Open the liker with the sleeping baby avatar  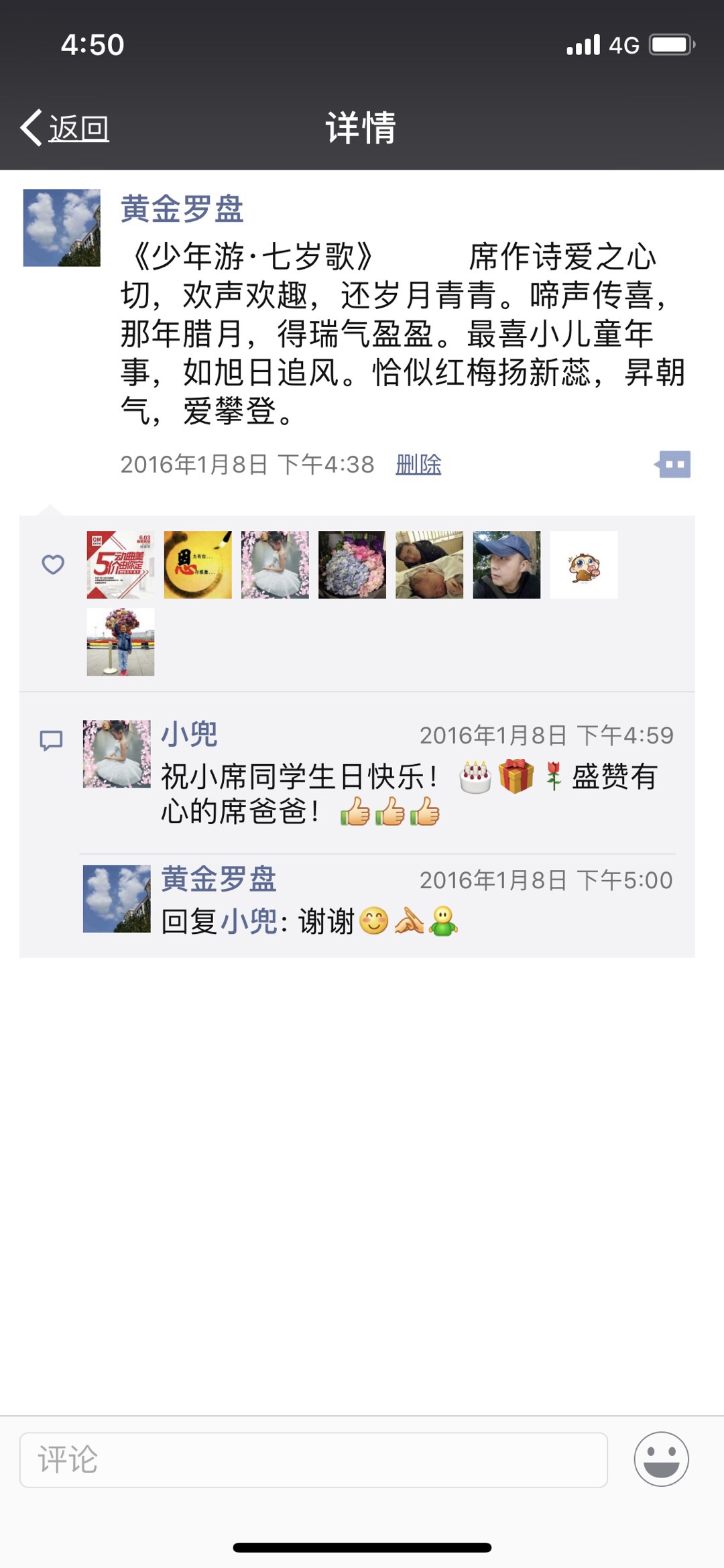point(429,564)
